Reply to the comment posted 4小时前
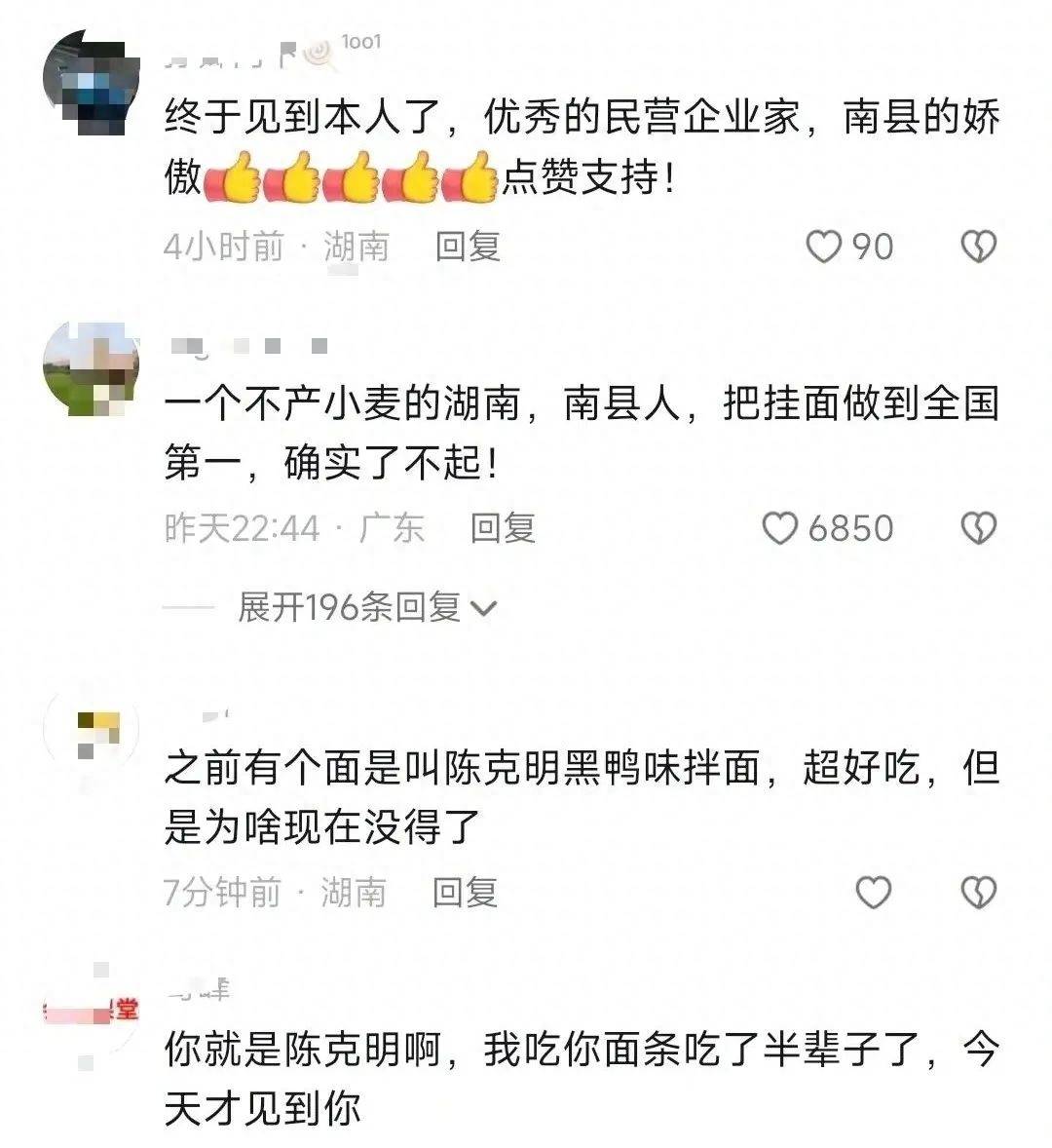The image size is (1052, 1148). (x=468, y=247)
